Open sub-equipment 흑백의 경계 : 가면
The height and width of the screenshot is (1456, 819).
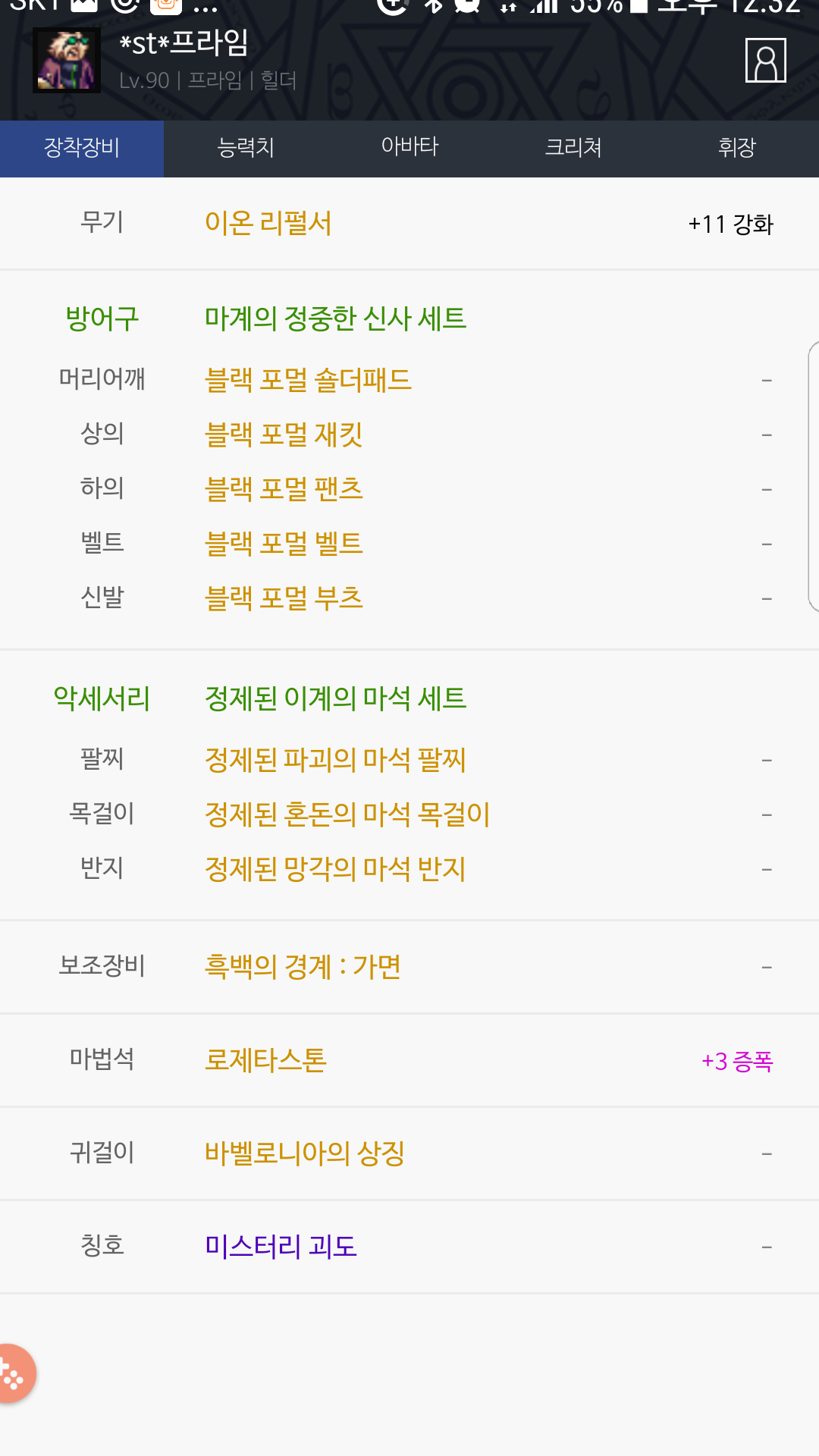tap(303, 967)
